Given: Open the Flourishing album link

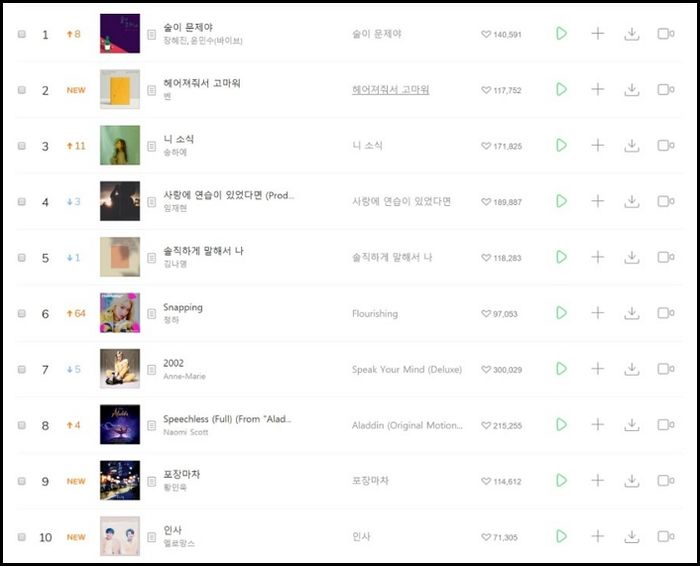Looking at the screenshot, I should 375,313.
